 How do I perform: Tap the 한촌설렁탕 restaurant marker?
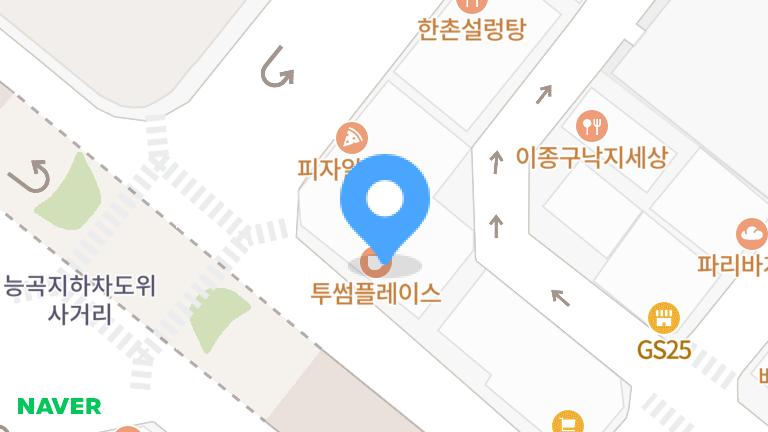click(x=470, y=5)
